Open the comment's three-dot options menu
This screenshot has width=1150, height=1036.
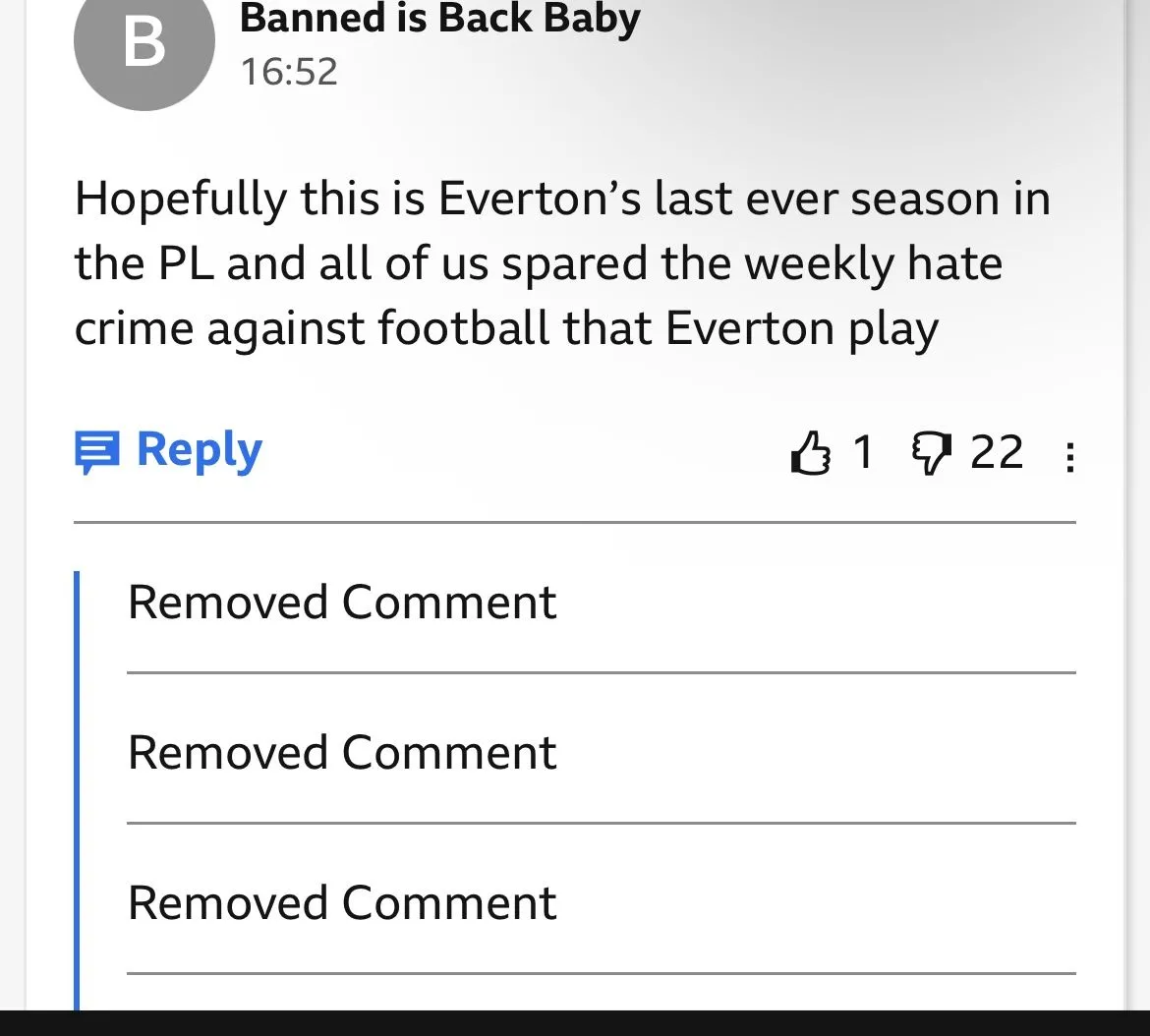click(1069, 457)
